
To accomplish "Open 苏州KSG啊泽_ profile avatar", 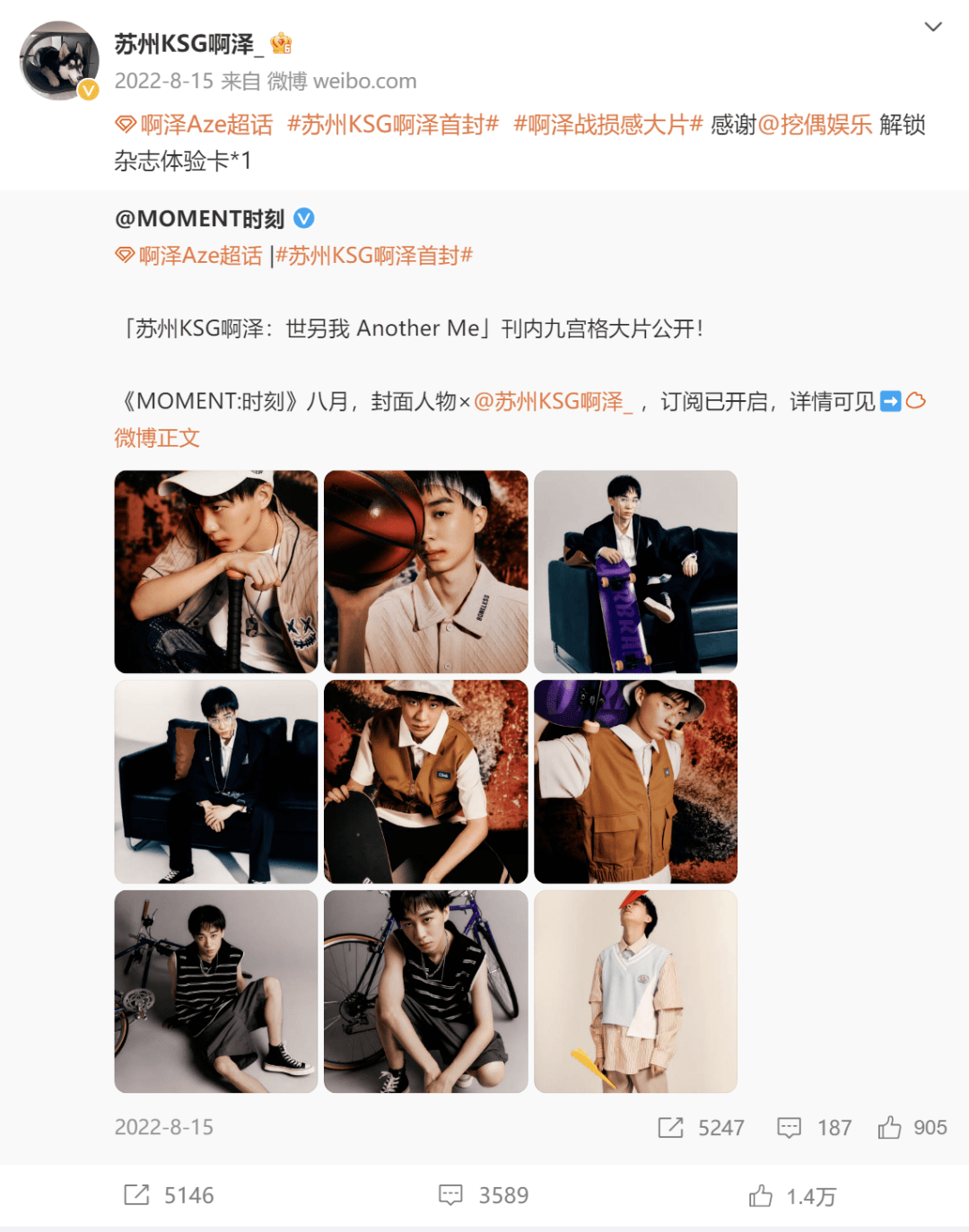I will coord(59,61).
